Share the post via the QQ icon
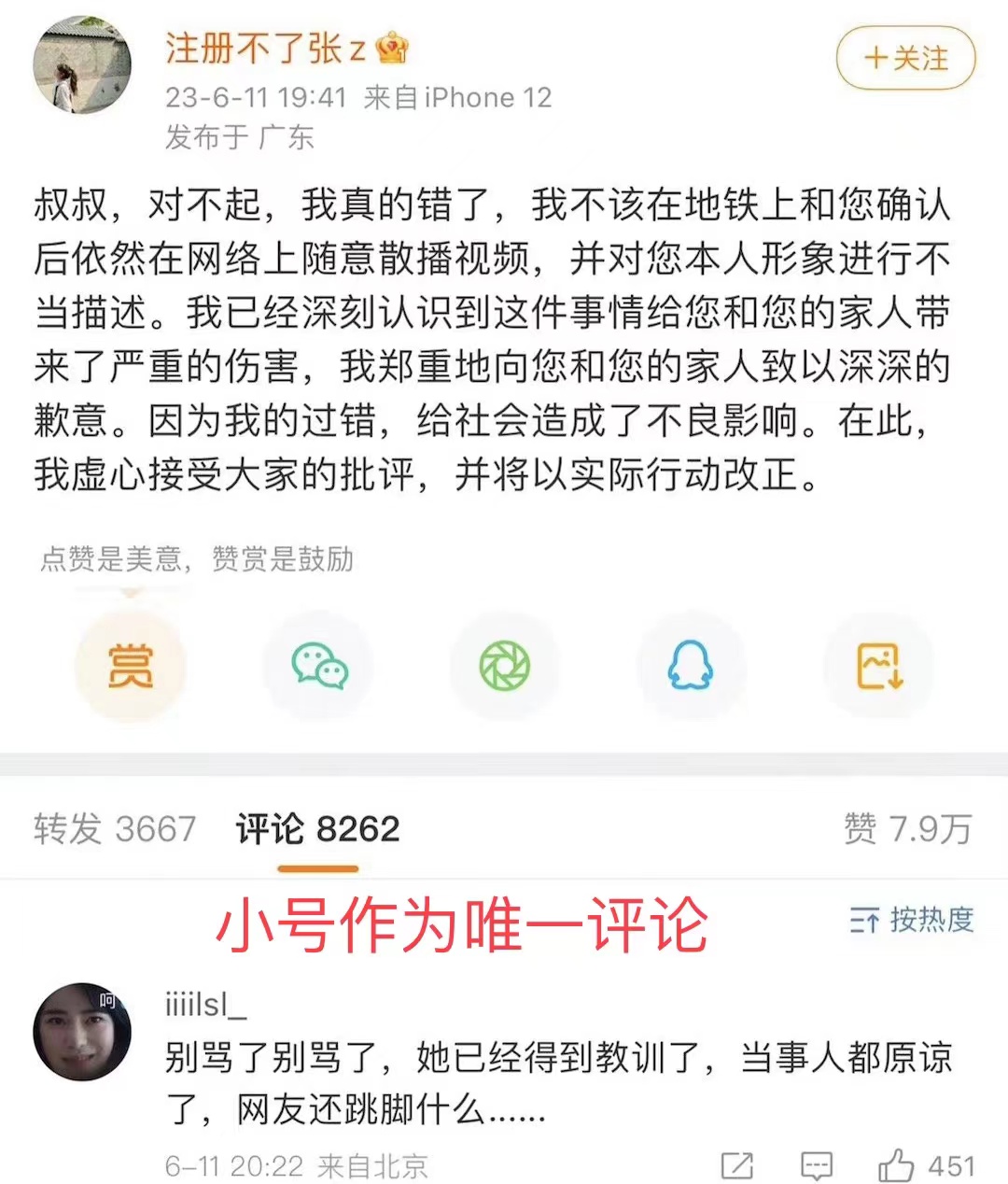1008x1184 pixels. pyautogui.click(x=691, y=665)
